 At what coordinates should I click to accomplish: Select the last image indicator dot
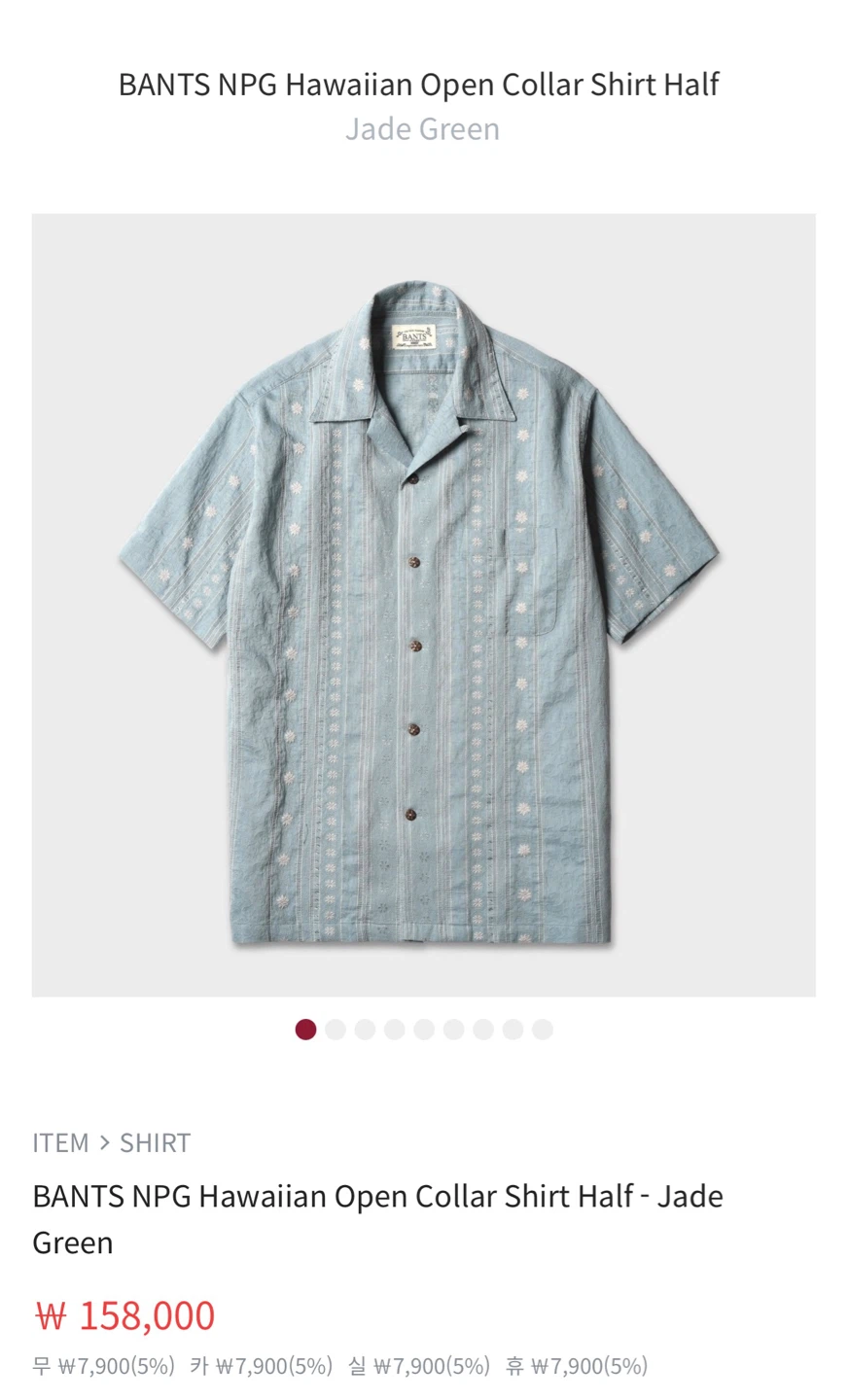tap(543, 1030)
